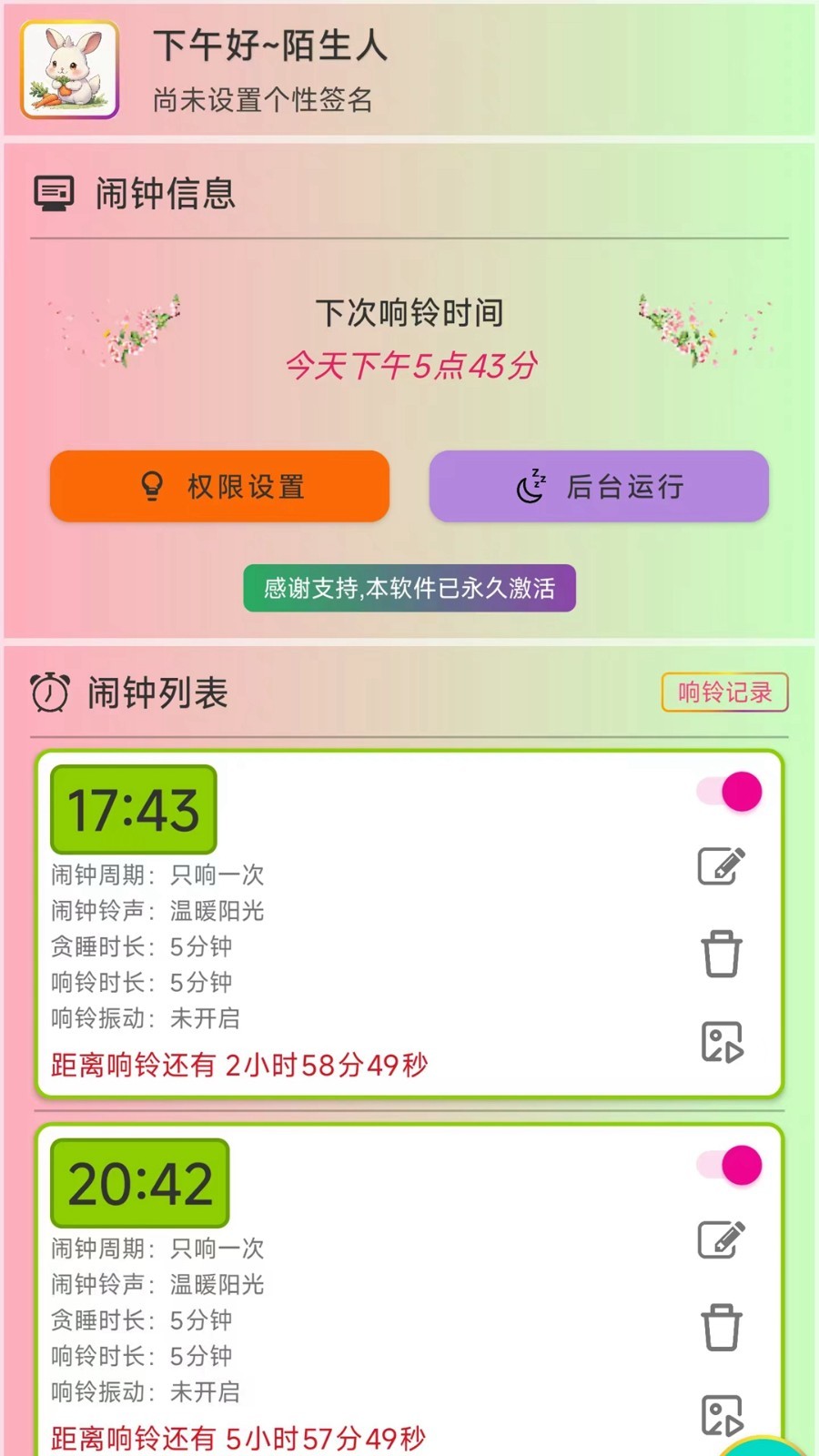This screenshot has height=1456, width=819.
Task: Open the 权限设置 permissions button
Action: pyautogui.click(x=219, y=486)
